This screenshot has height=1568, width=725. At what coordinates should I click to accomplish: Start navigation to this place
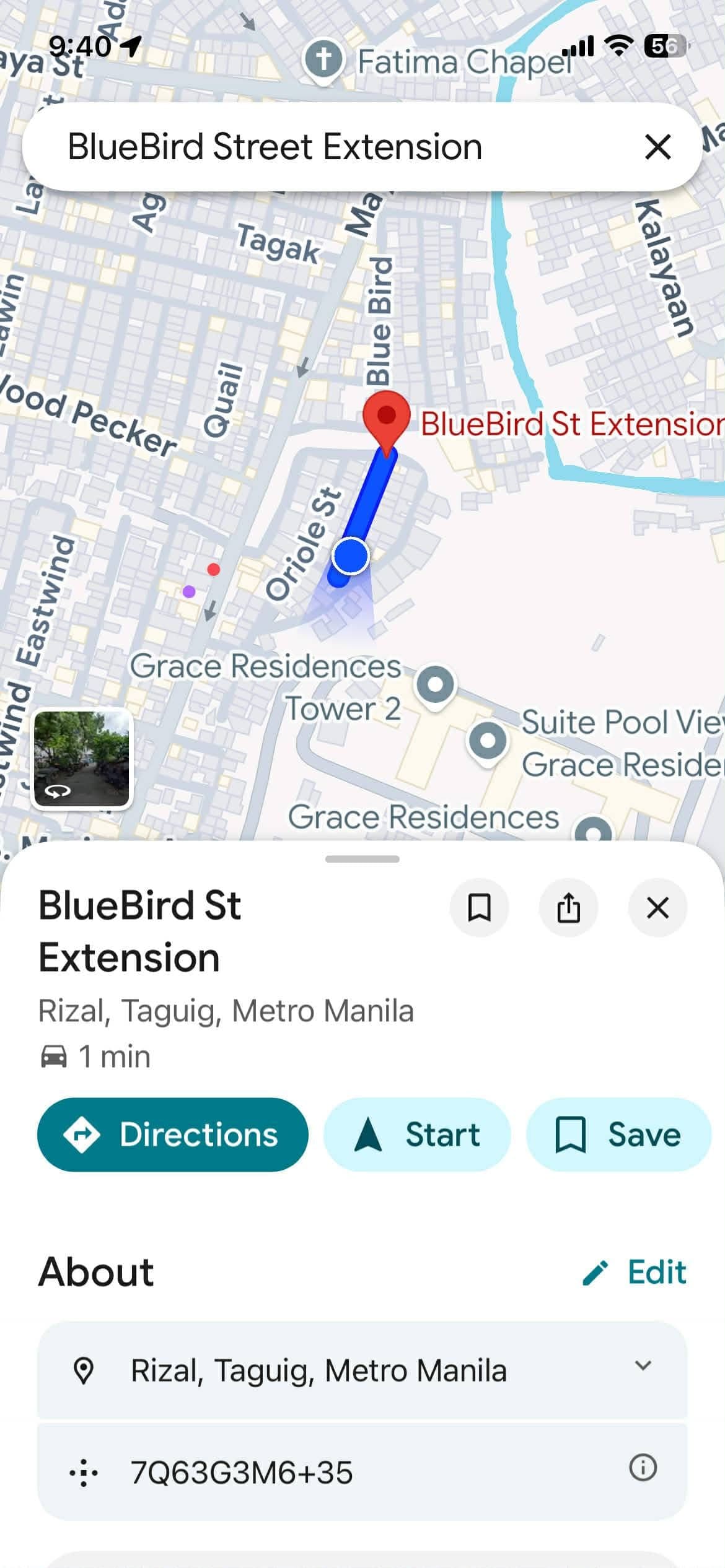[x=417, y=1135]
